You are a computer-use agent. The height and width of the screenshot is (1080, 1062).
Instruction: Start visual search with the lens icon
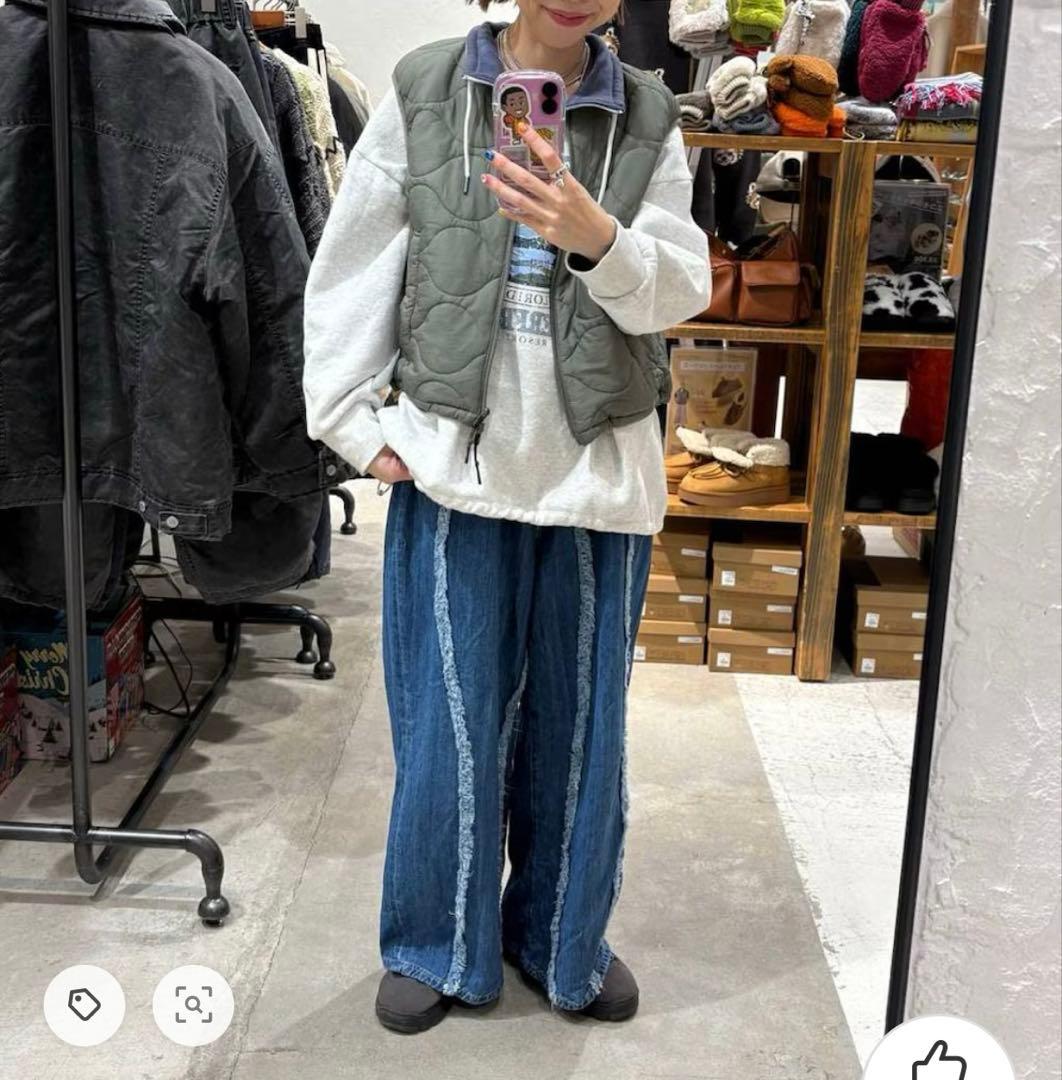click(193, 1005)
